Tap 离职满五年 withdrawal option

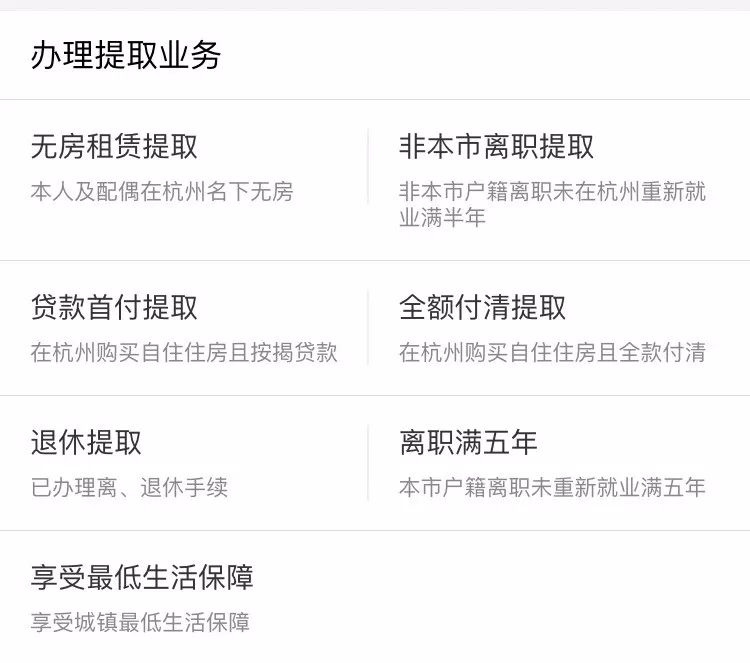469,442
